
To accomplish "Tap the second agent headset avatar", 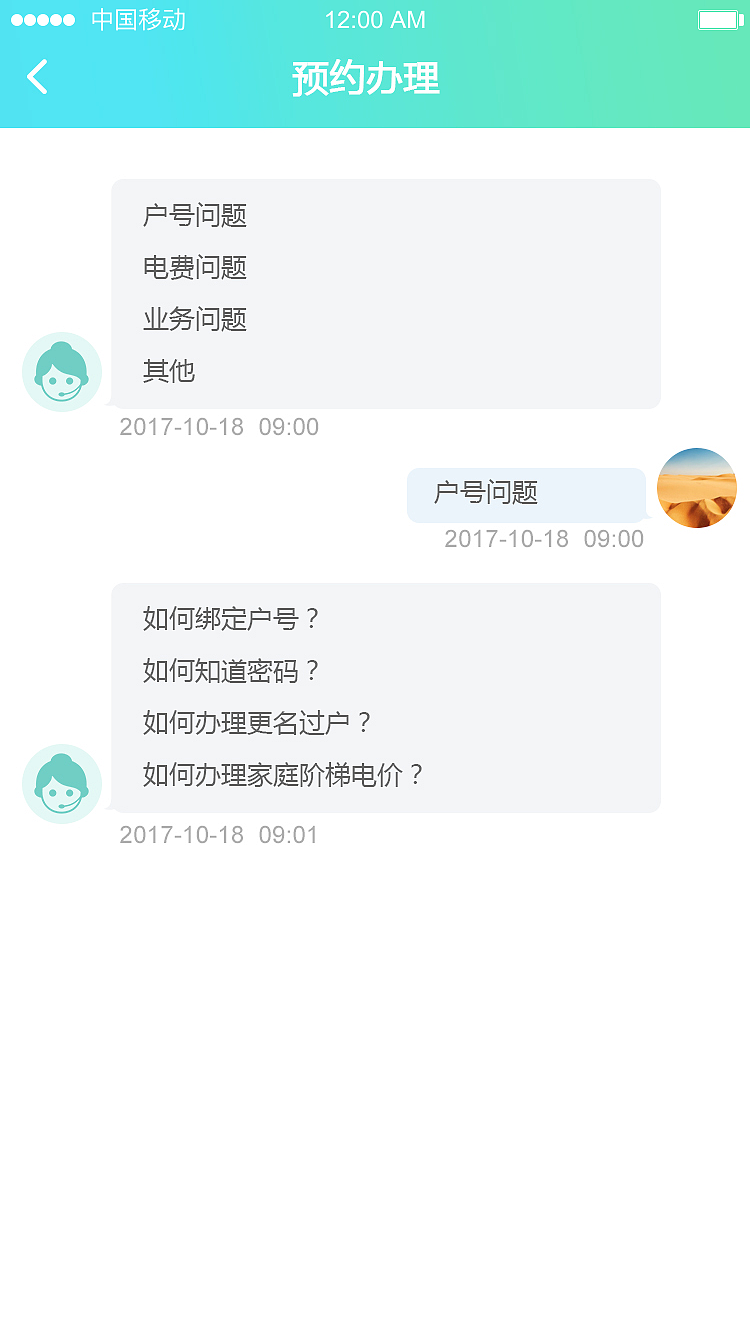I will coord(62,785).
